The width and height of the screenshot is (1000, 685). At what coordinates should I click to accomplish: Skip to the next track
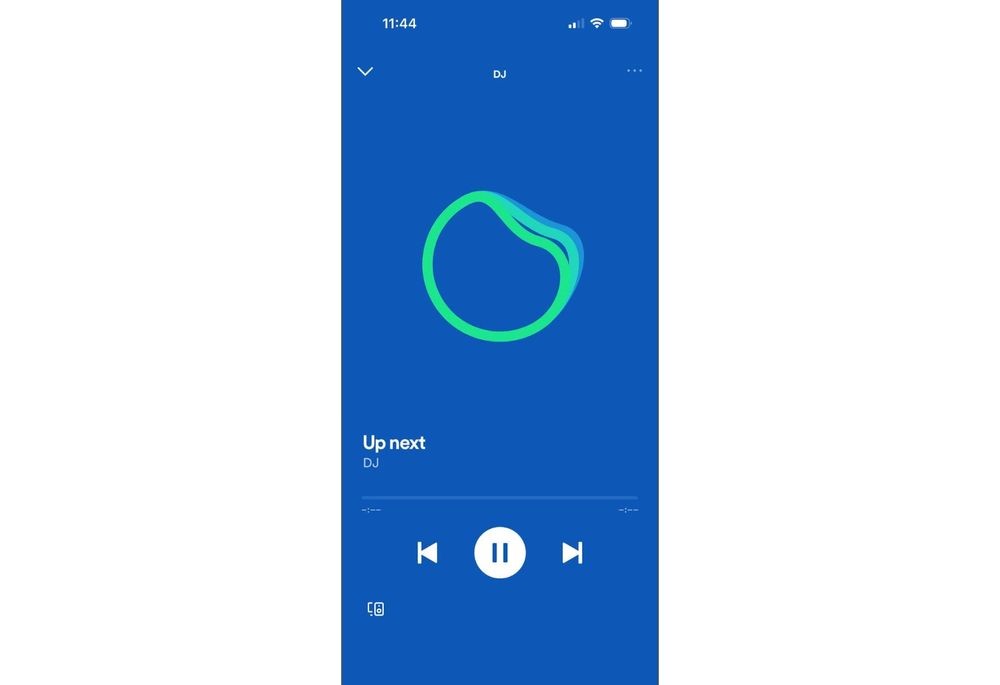pos(572,553)
